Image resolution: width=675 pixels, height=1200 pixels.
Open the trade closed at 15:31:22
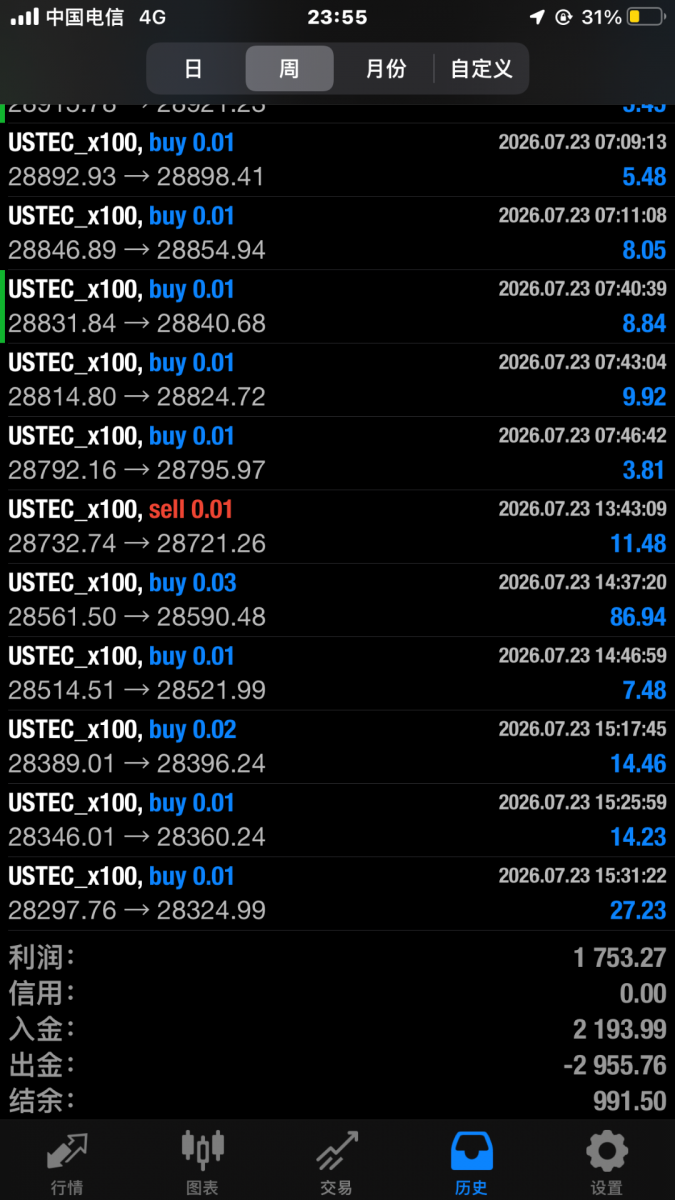point(337,894)
